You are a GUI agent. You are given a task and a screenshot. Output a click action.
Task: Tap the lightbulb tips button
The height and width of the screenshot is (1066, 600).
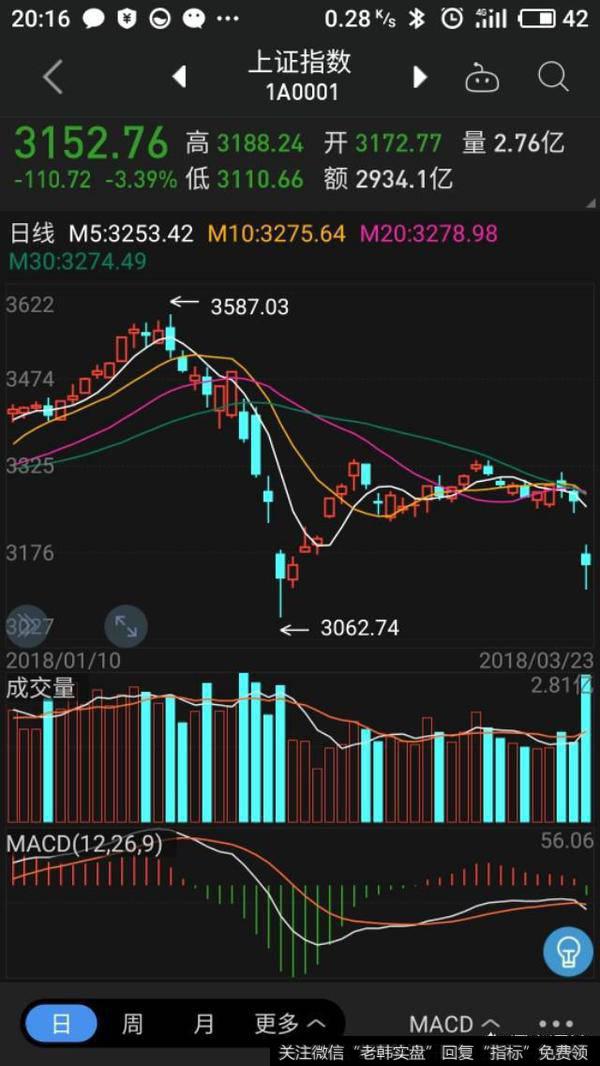(568, 950)
